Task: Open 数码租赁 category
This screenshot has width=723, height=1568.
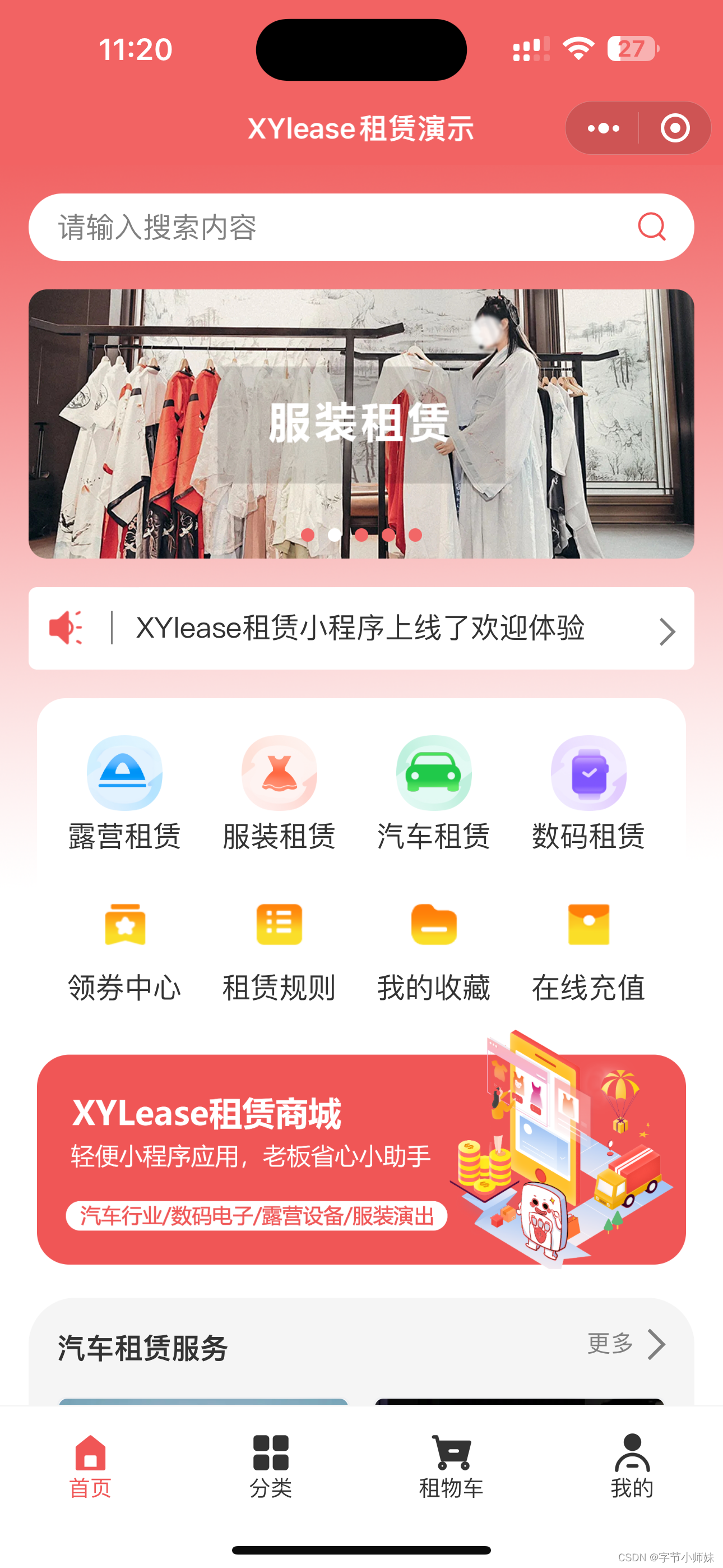Action: [x=588, y=793]
